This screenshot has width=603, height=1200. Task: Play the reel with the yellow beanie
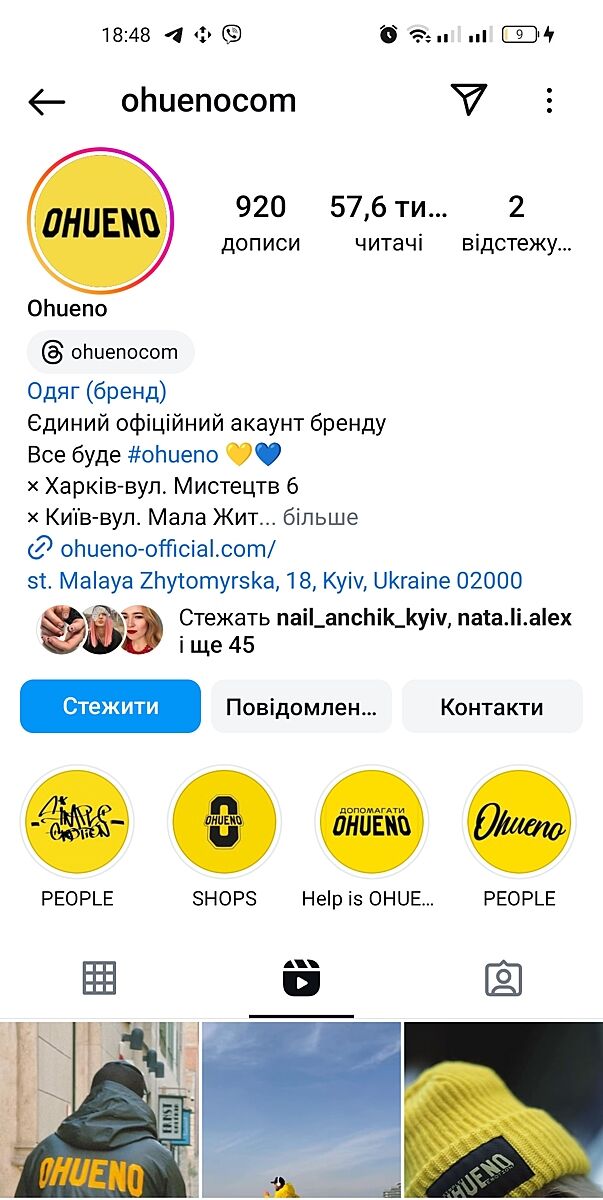click(503, 1110)
